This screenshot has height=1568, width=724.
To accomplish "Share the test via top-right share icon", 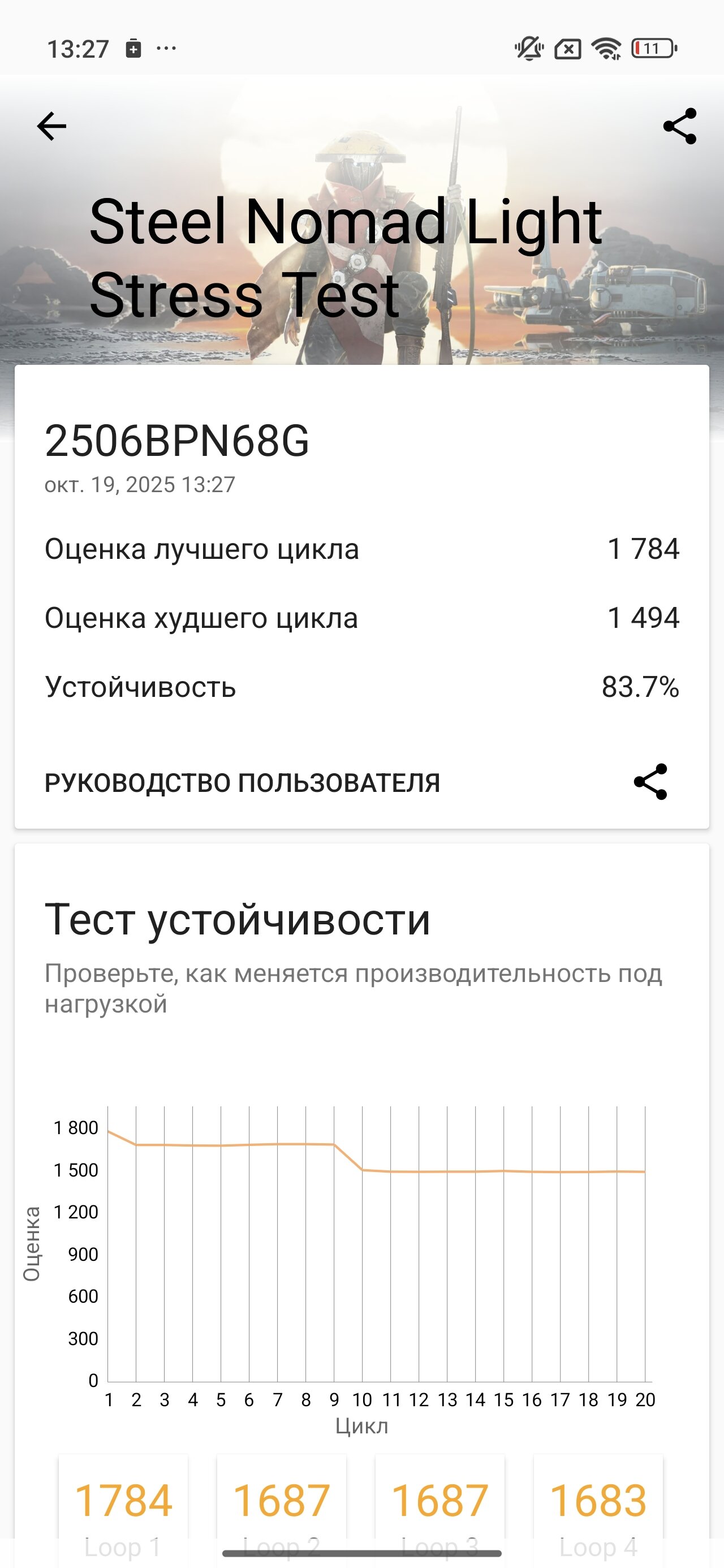I will (679, 127).
